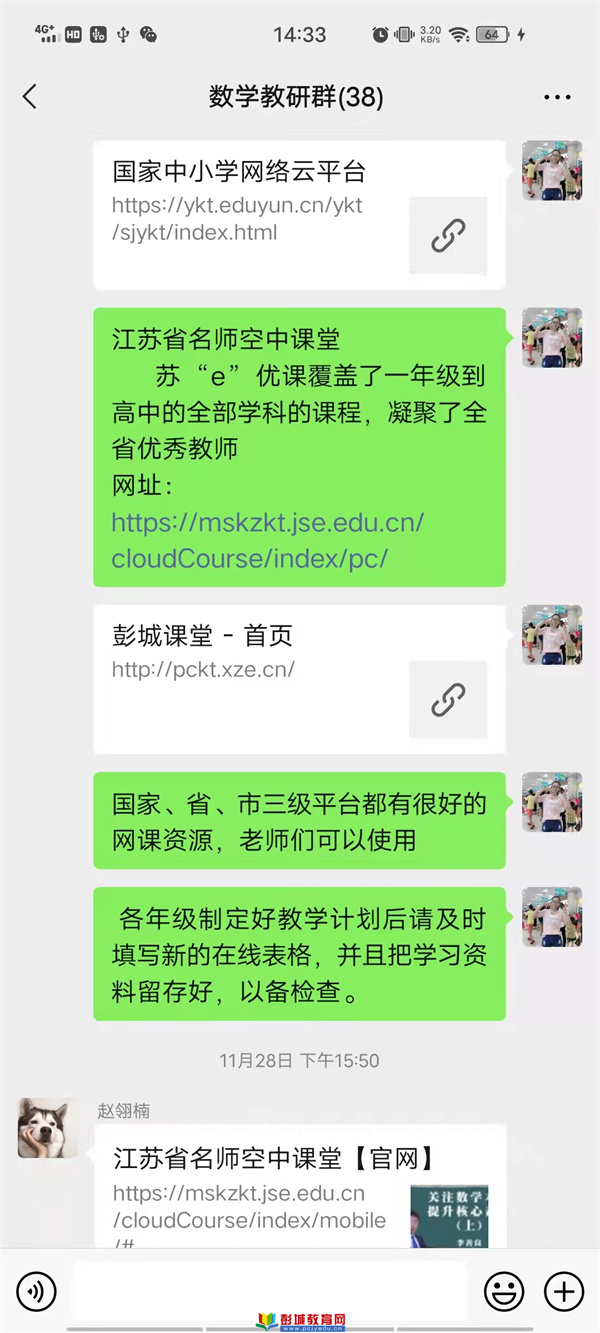This screenshot has height=1333, width=600.
Task: Open the 彭城课堂 - 首页 link card
Action: (x=299, y=679)
